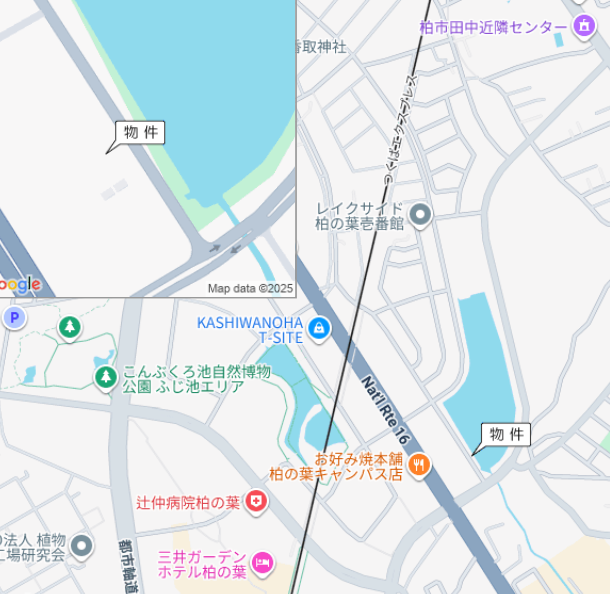This screenshot has height=594, width=610.
Task: Select the 柏市田中近隣センター marker
Action: tap(584, 28)
